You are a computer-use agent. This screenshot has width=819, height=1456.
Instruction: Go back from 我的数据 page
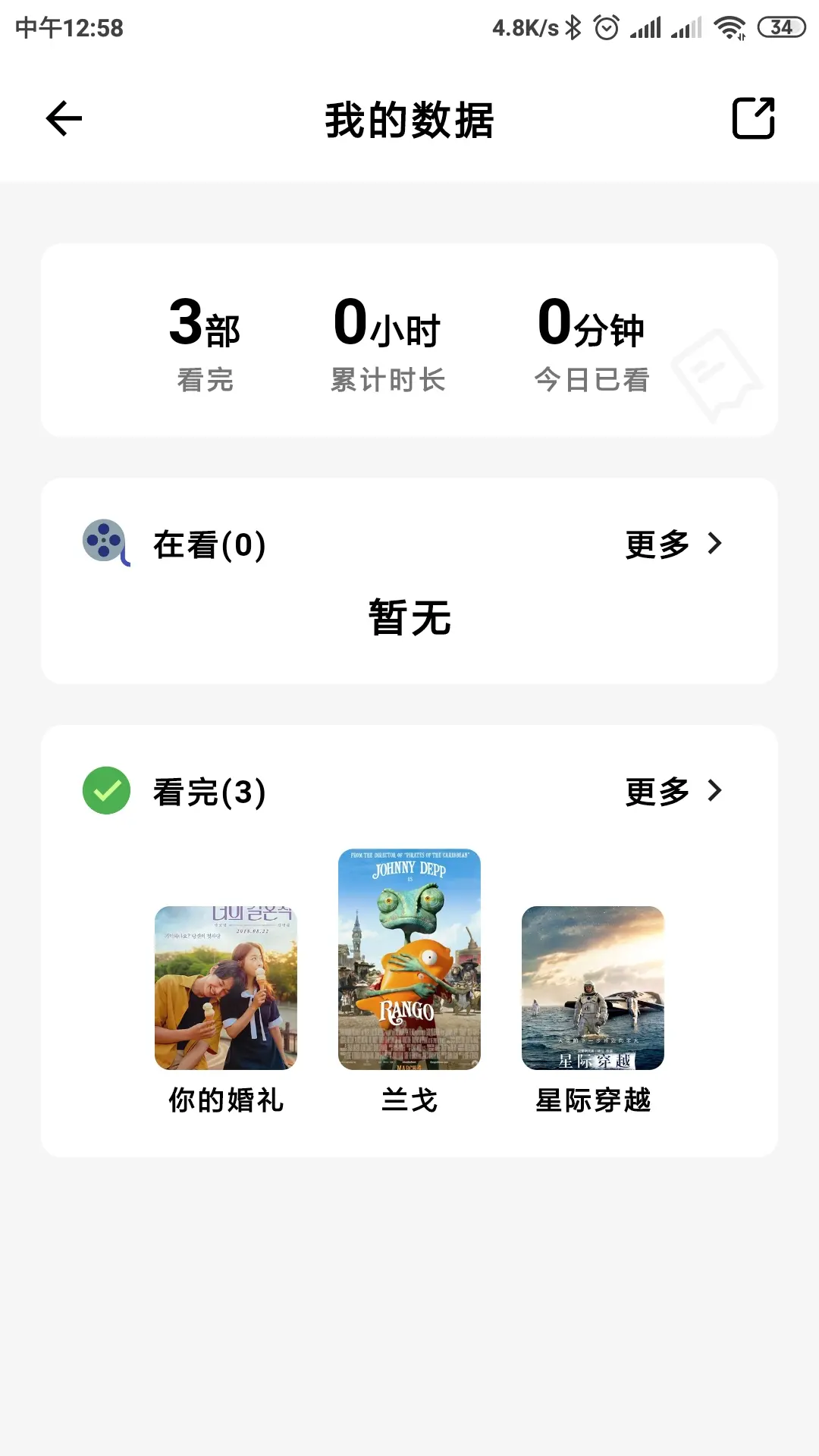click(64, 119)
